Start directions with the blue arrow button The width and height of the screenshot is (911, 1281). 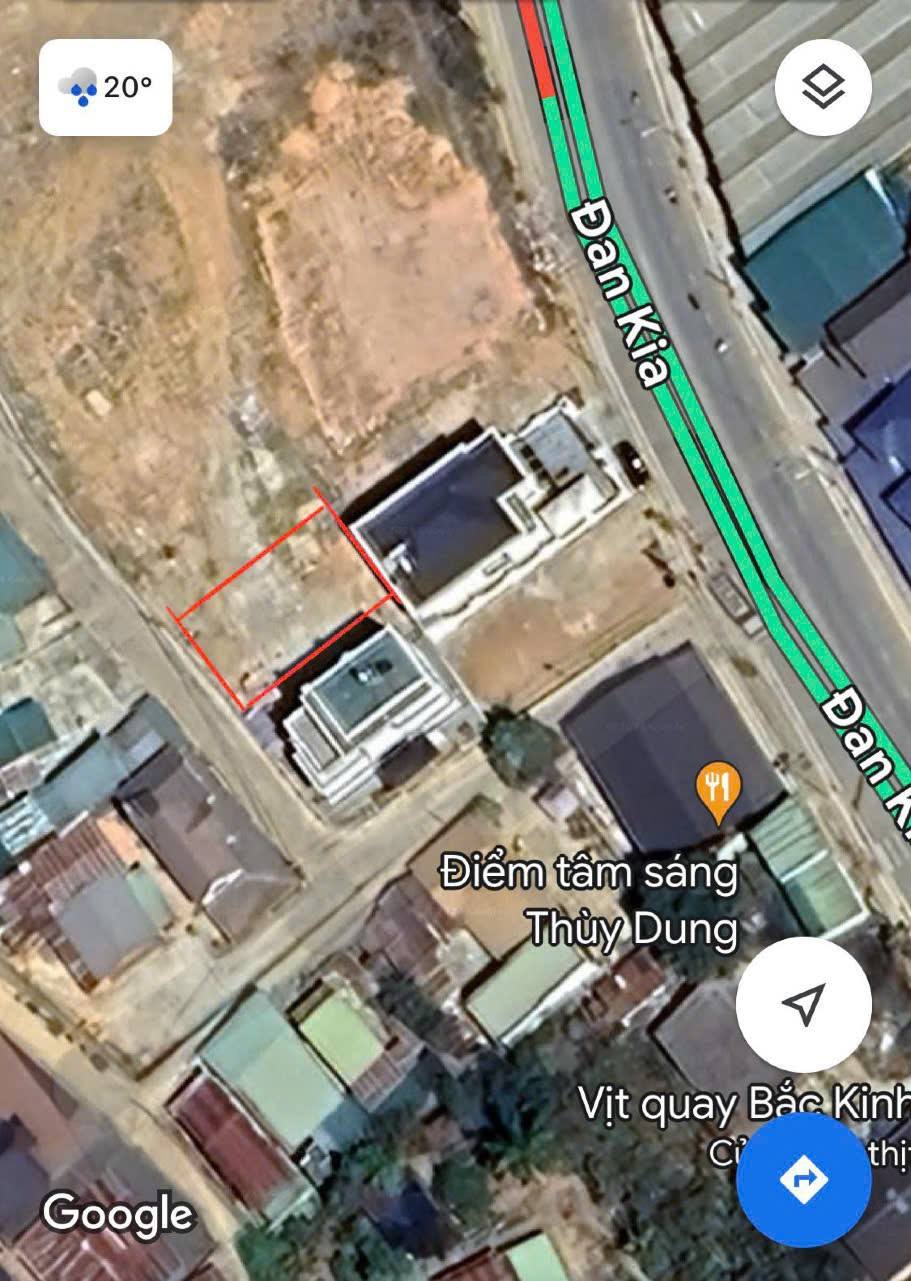tap(803, 1180)
